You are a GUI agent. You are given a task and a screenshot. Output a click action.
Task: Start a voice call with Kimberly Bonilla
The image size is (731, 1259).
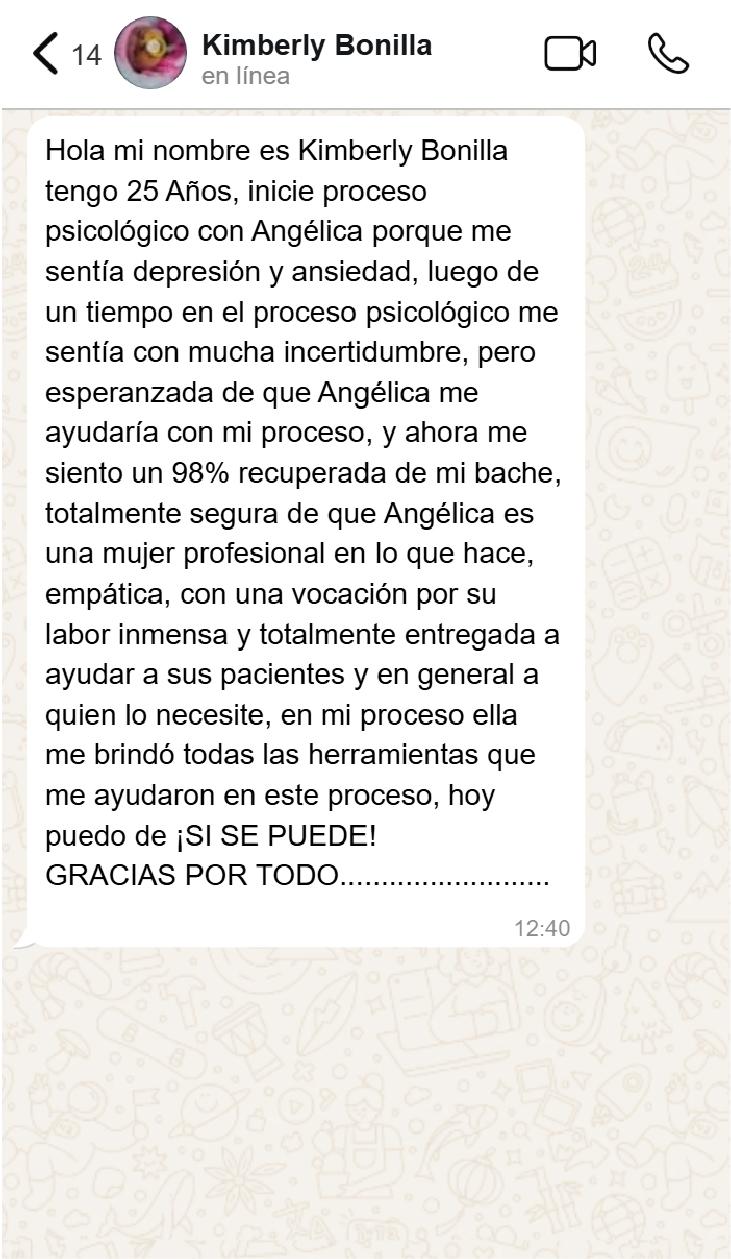coord(668,54)
